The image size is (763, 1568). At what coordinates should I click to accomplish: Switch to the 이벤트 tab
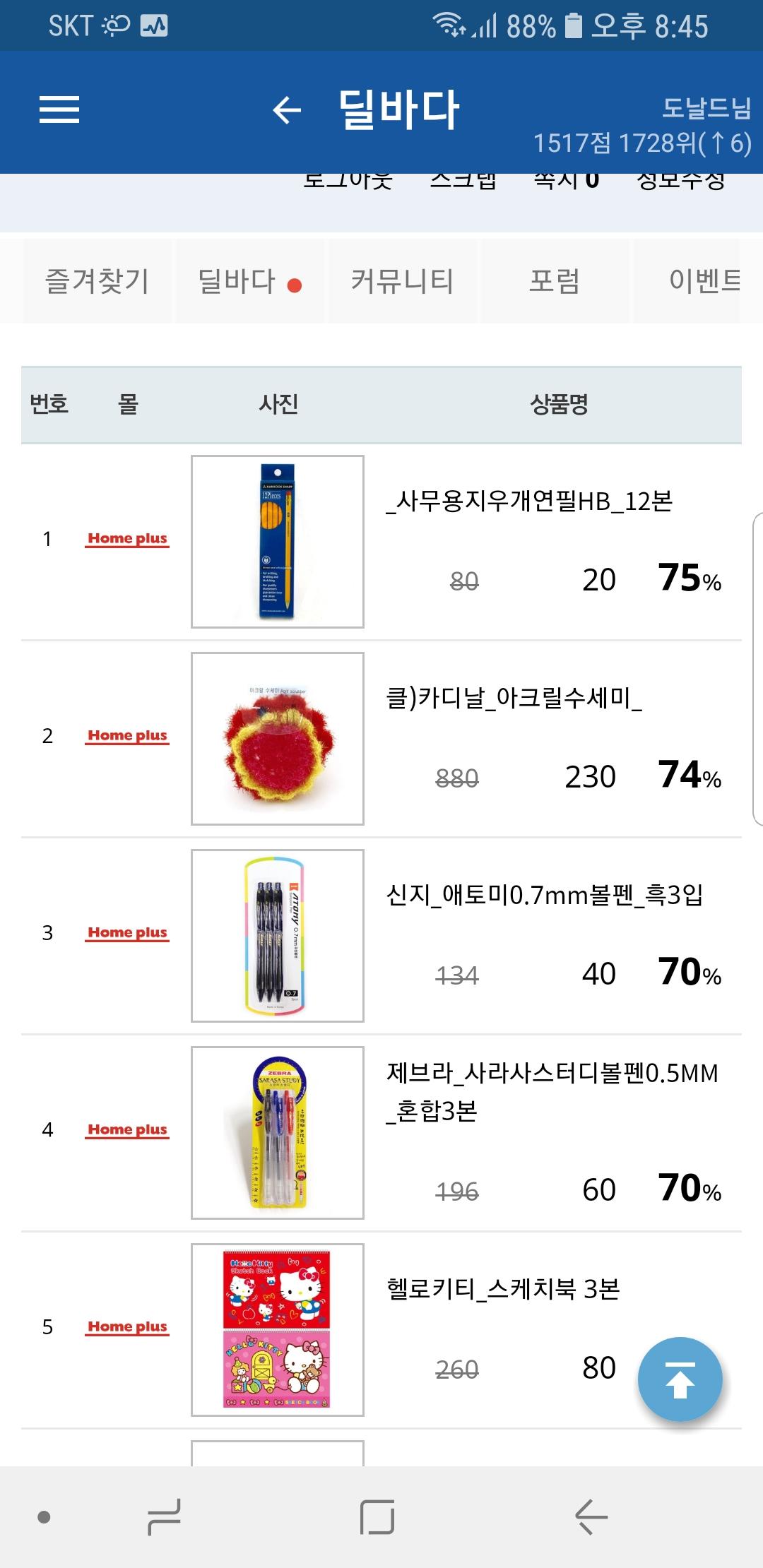click(703, 281)
